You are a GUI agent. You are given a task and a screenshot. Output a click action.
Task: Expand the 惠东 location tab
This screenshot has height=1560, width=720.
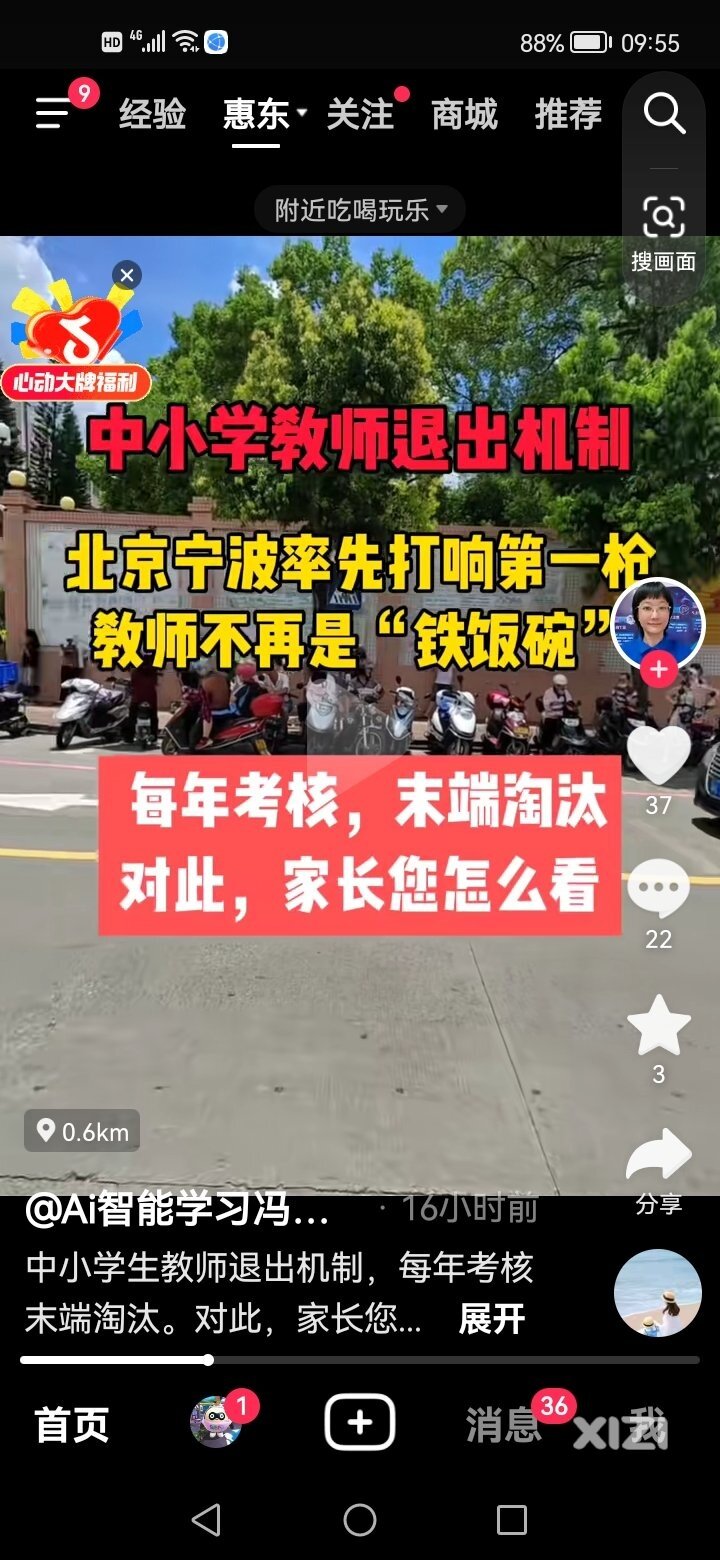pyautogui.click(x=264, y=115)
